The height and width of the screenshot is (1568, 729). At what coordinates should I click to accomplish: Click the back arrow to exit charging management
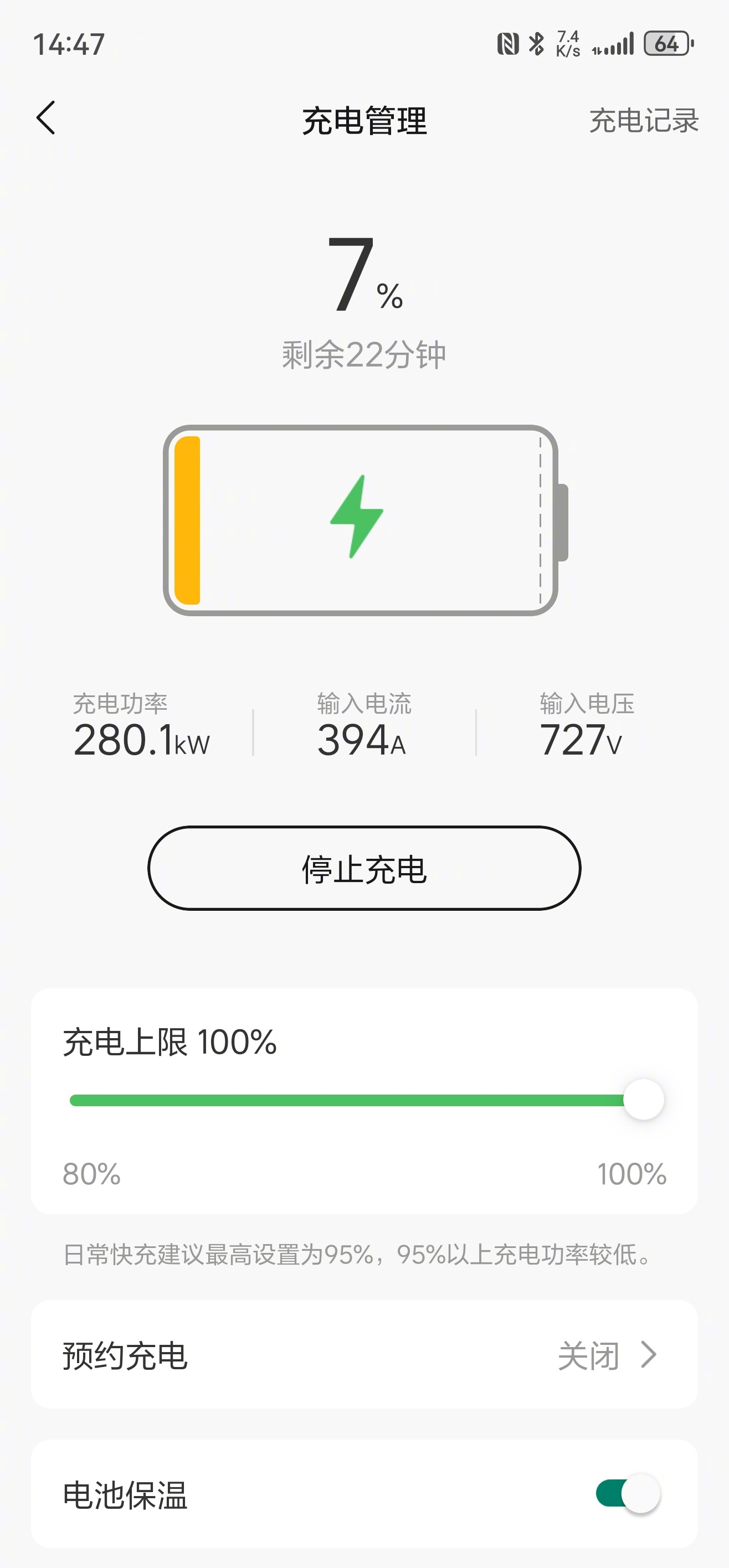click(47, 119)
